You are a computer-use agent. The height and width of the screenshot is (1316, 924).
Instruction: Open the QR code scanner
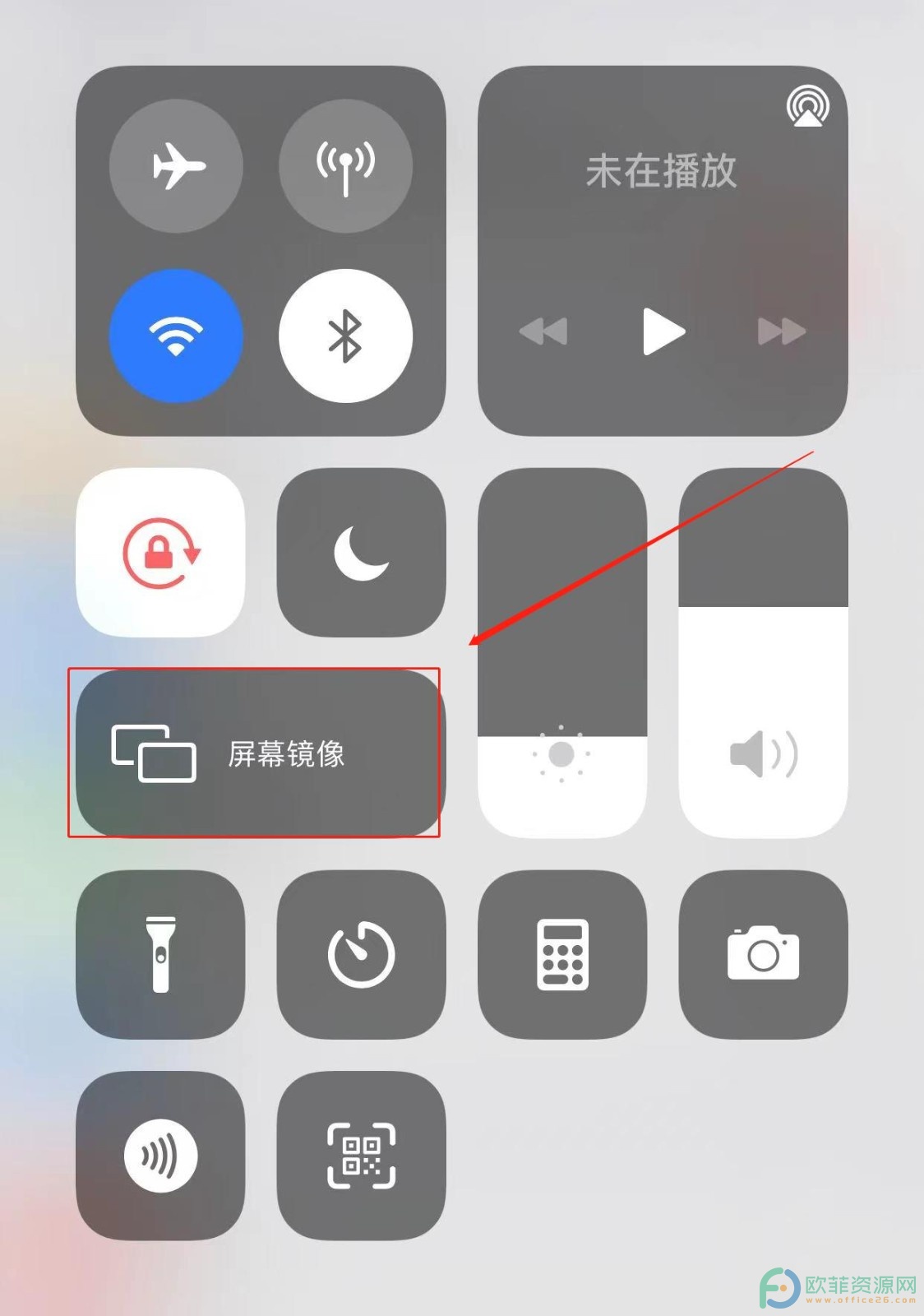361,1156
